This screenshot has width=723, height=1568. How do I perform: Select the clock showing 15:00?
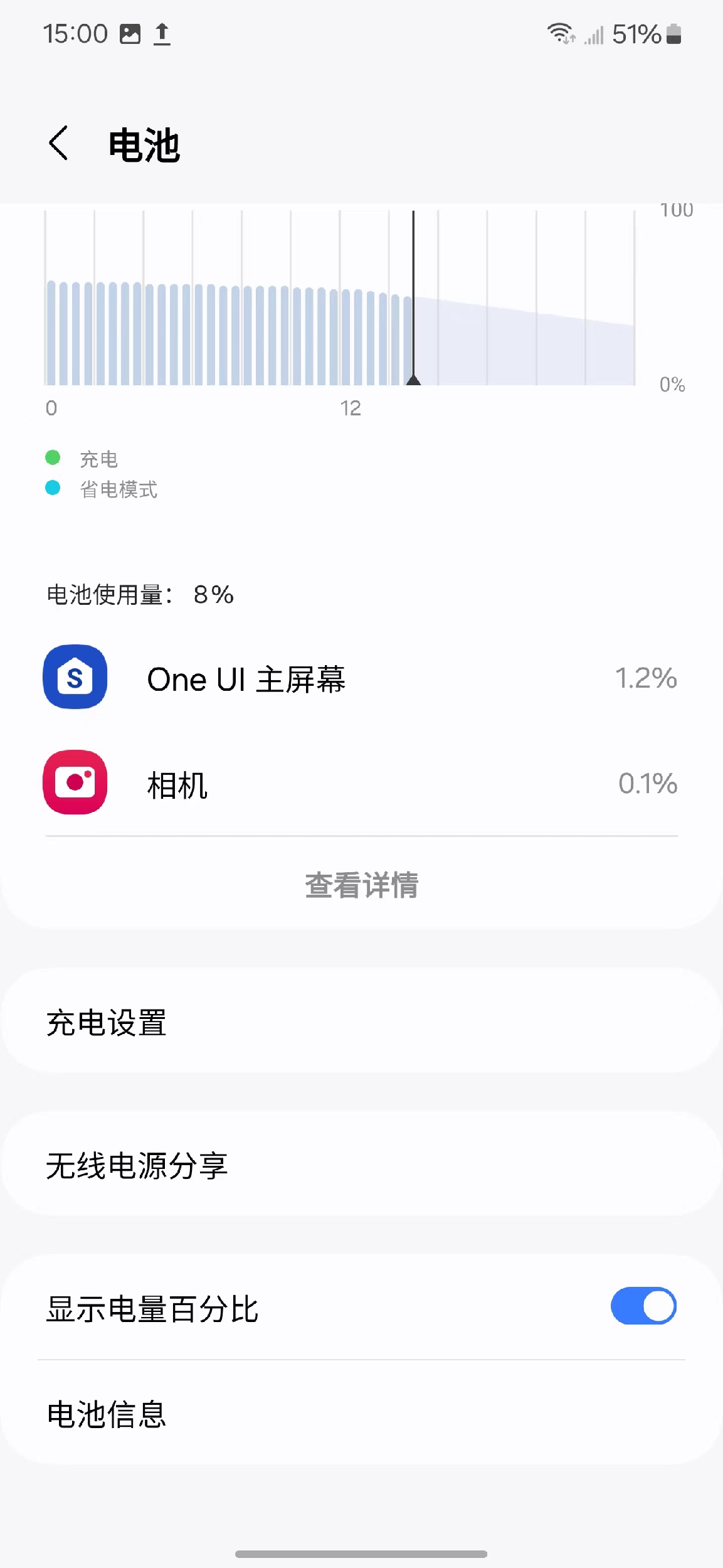pos(75,33)
